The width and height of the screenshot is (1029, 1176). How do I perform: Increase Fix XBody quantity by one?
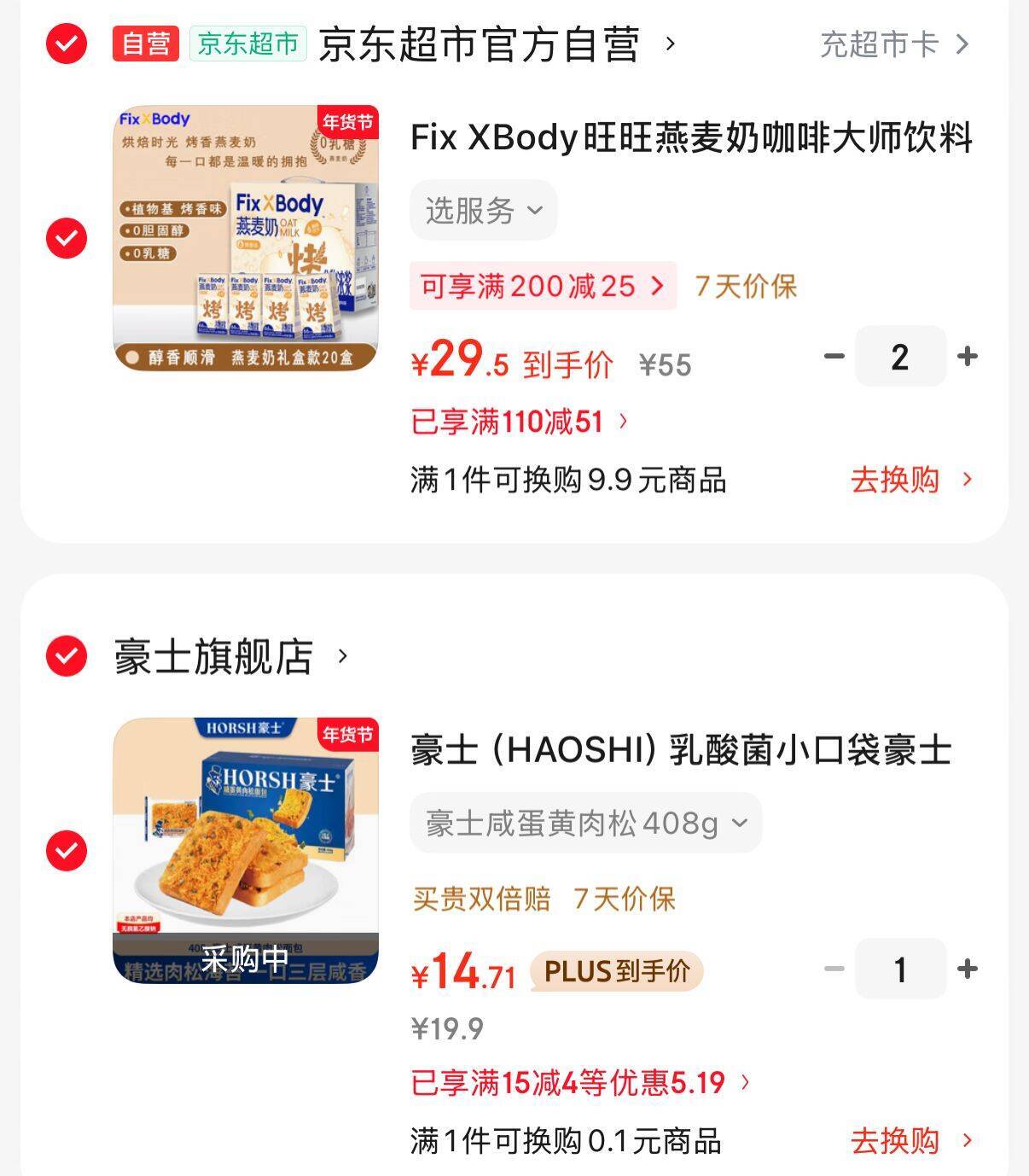[967, 356]
